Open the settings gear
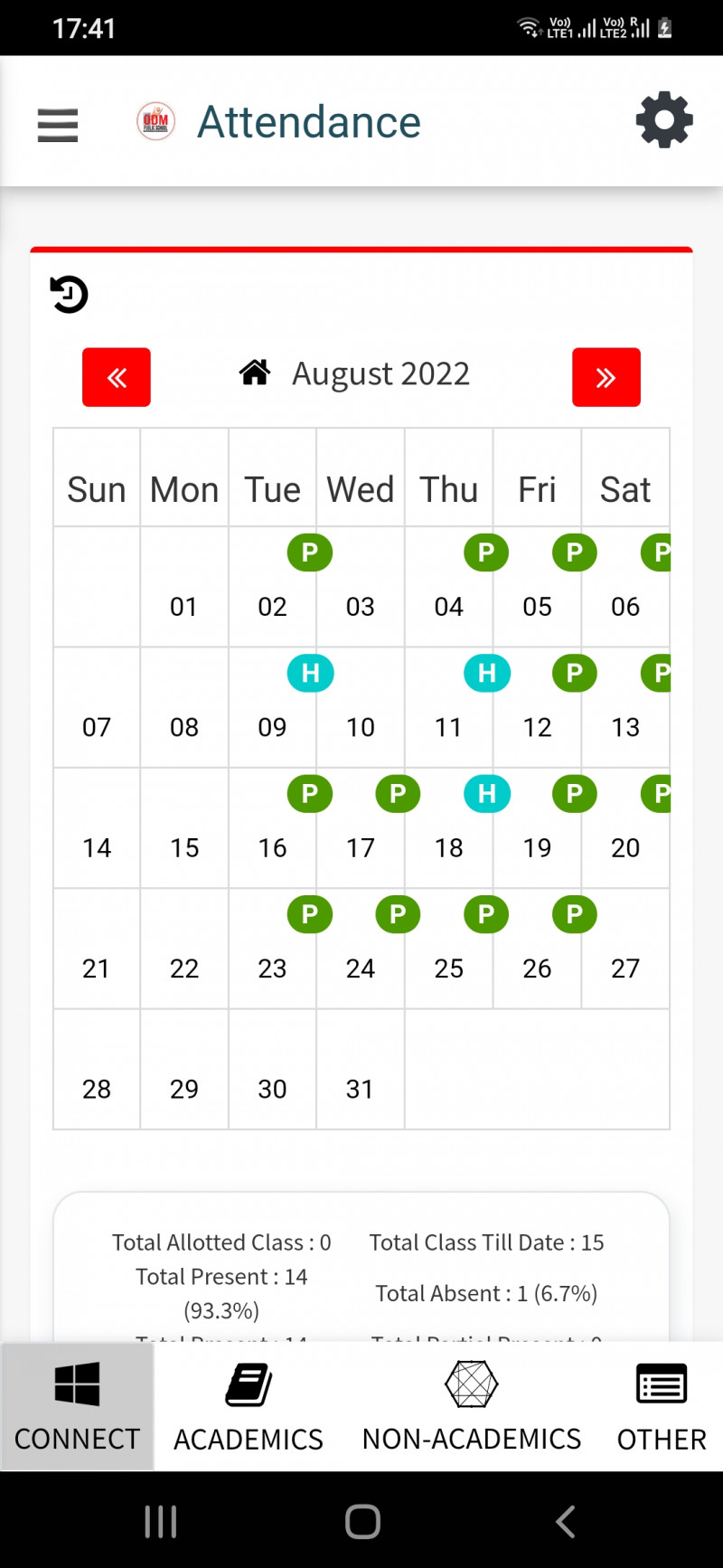Image resolution: width=723 pixels, height=1568 pixels. tap(664, 120)
